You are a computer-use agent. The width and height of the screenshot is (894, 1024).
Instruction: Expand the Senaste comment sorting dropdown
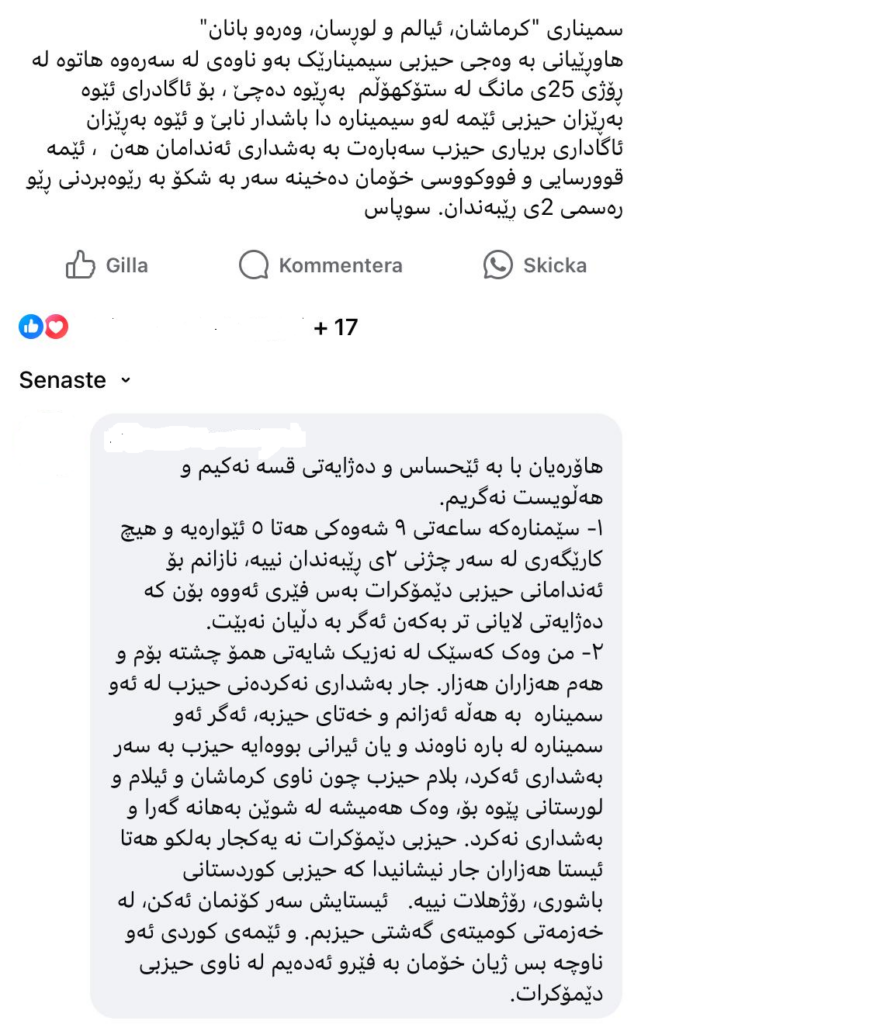click(75, 381)
